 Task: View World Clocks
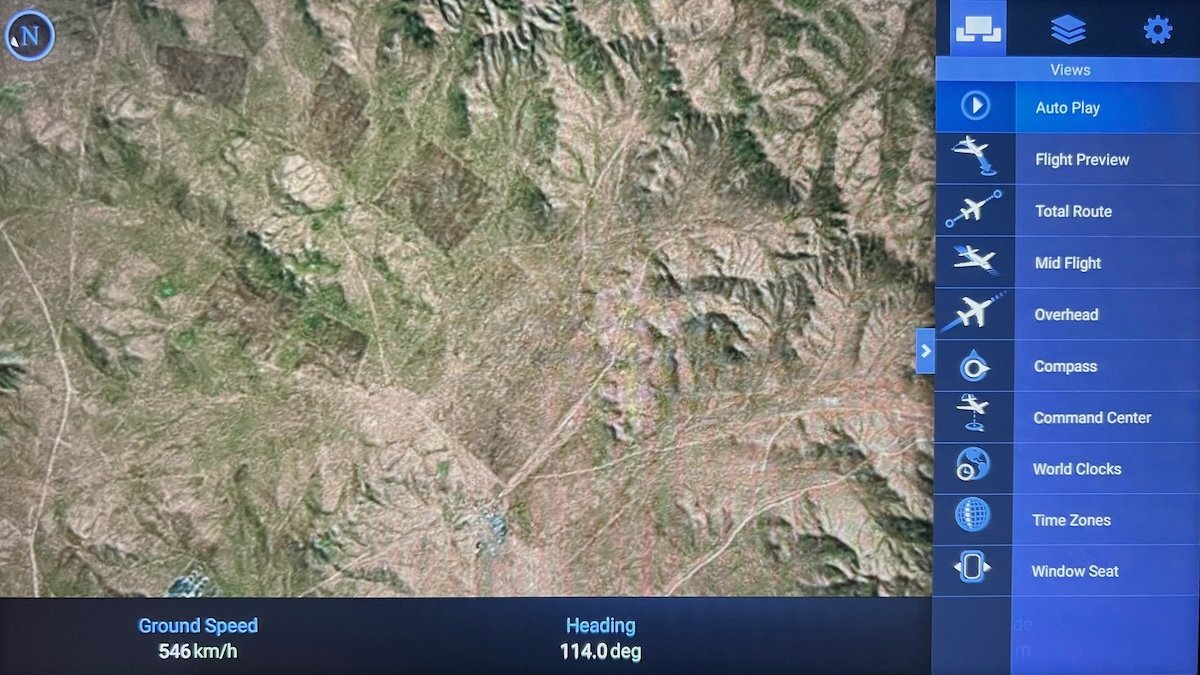[x=1076, y=468]
